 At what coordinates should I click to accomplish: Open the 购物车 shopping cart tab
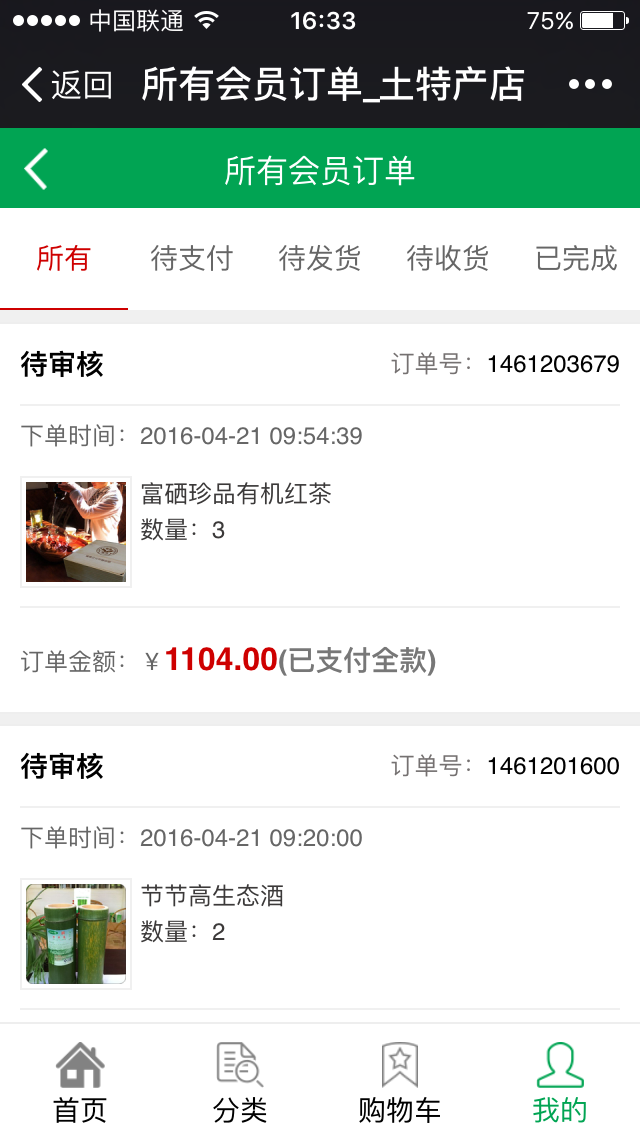click(399, 1082)
